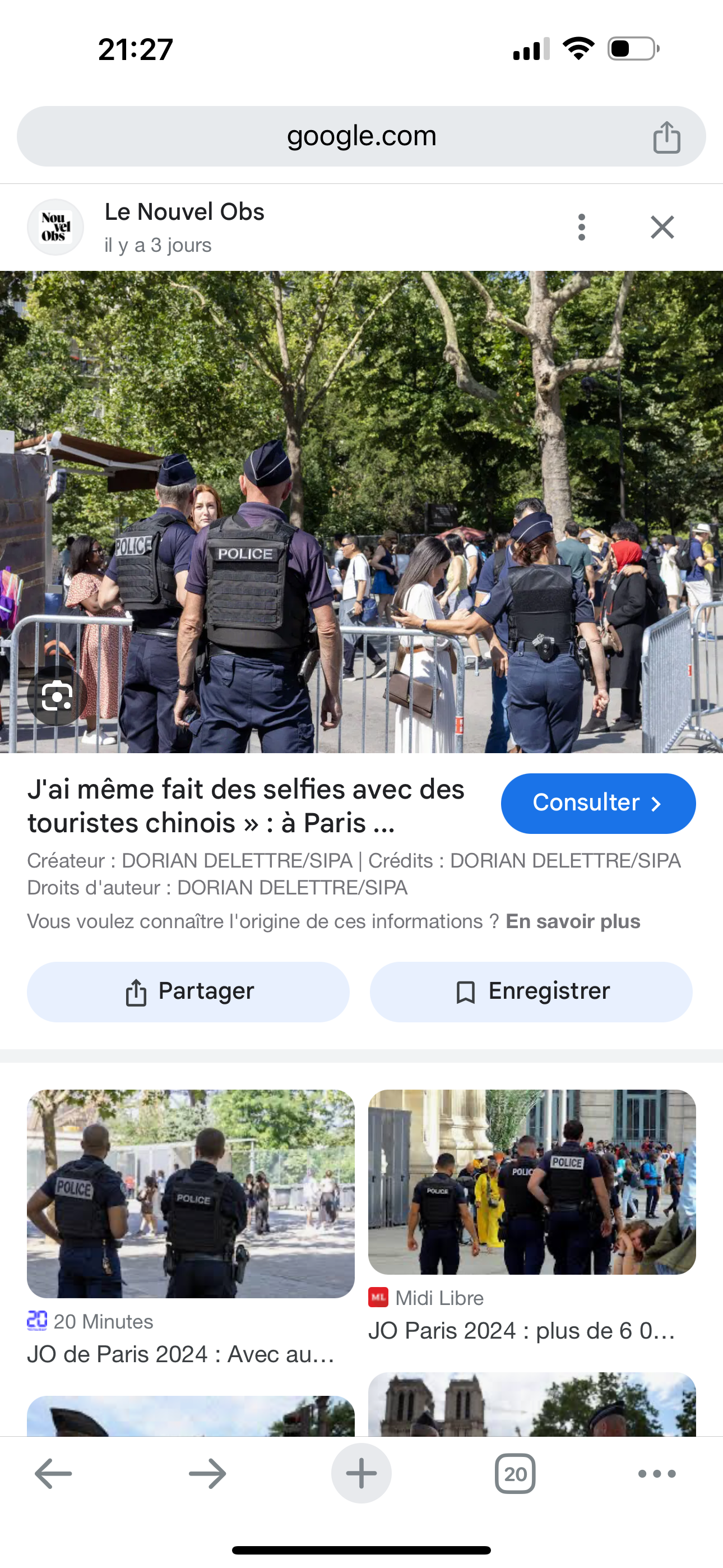Close the Le Nouvel Obs image preview
The image size is (723, 1568).
click(x=662, y=227)
